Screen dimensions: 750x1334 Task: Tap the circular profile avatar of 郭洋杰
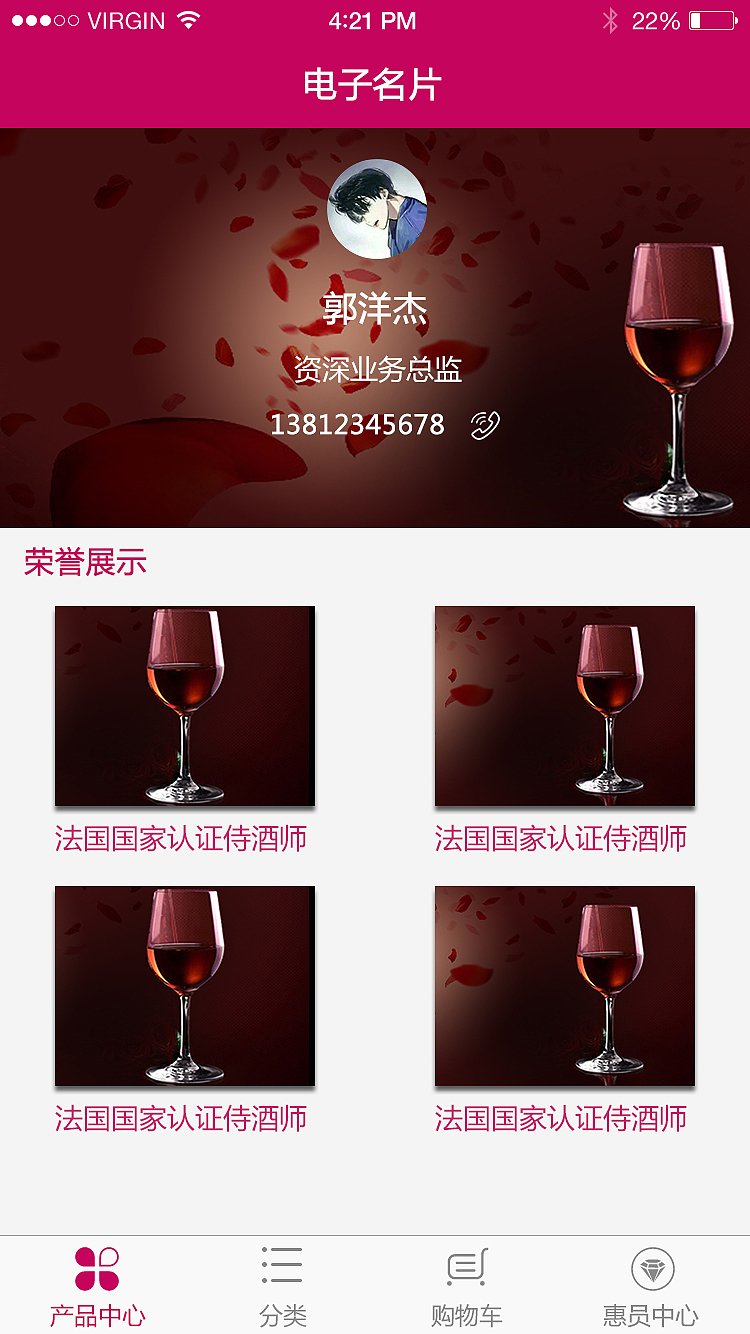click(377, 209)
